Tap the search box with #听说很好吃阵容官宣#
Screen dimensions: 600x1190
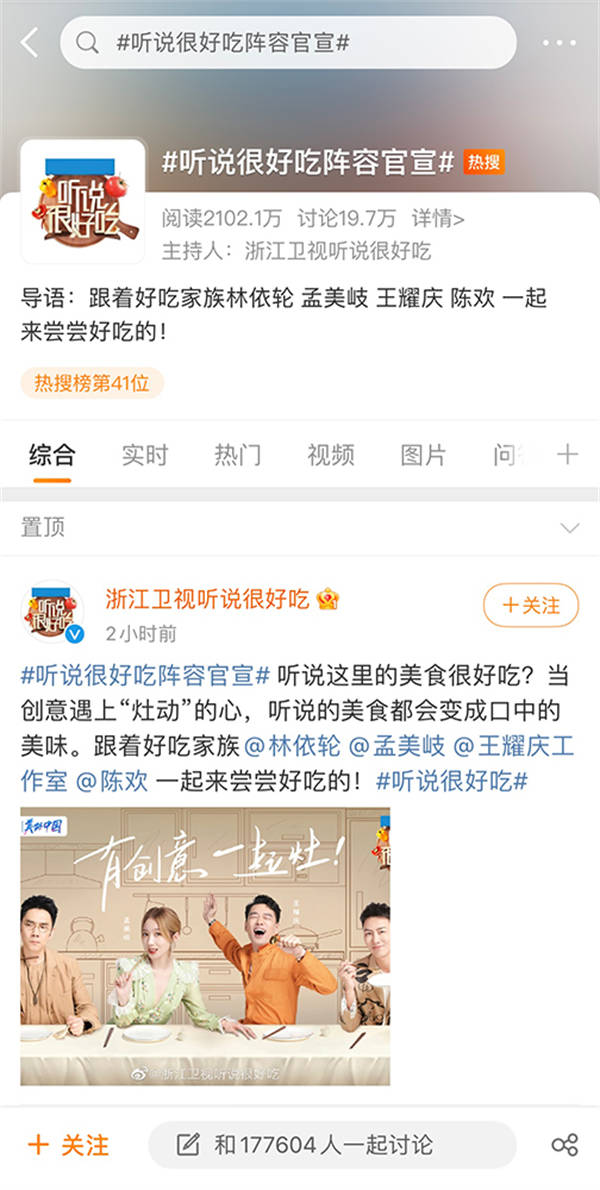288,43
